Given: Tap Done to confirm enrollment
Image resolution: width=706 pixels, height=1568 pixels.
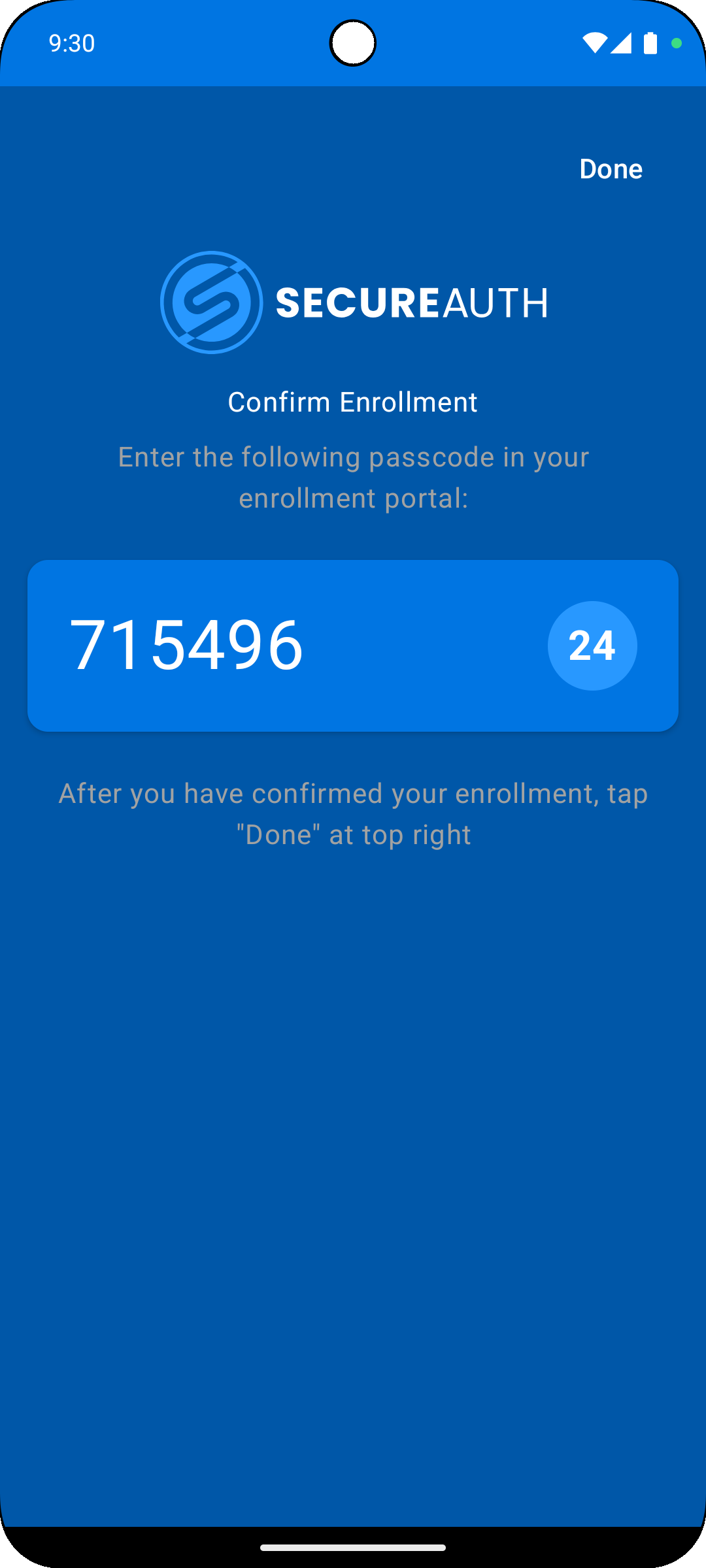Looking at the screenshot, I should (611, 169).
